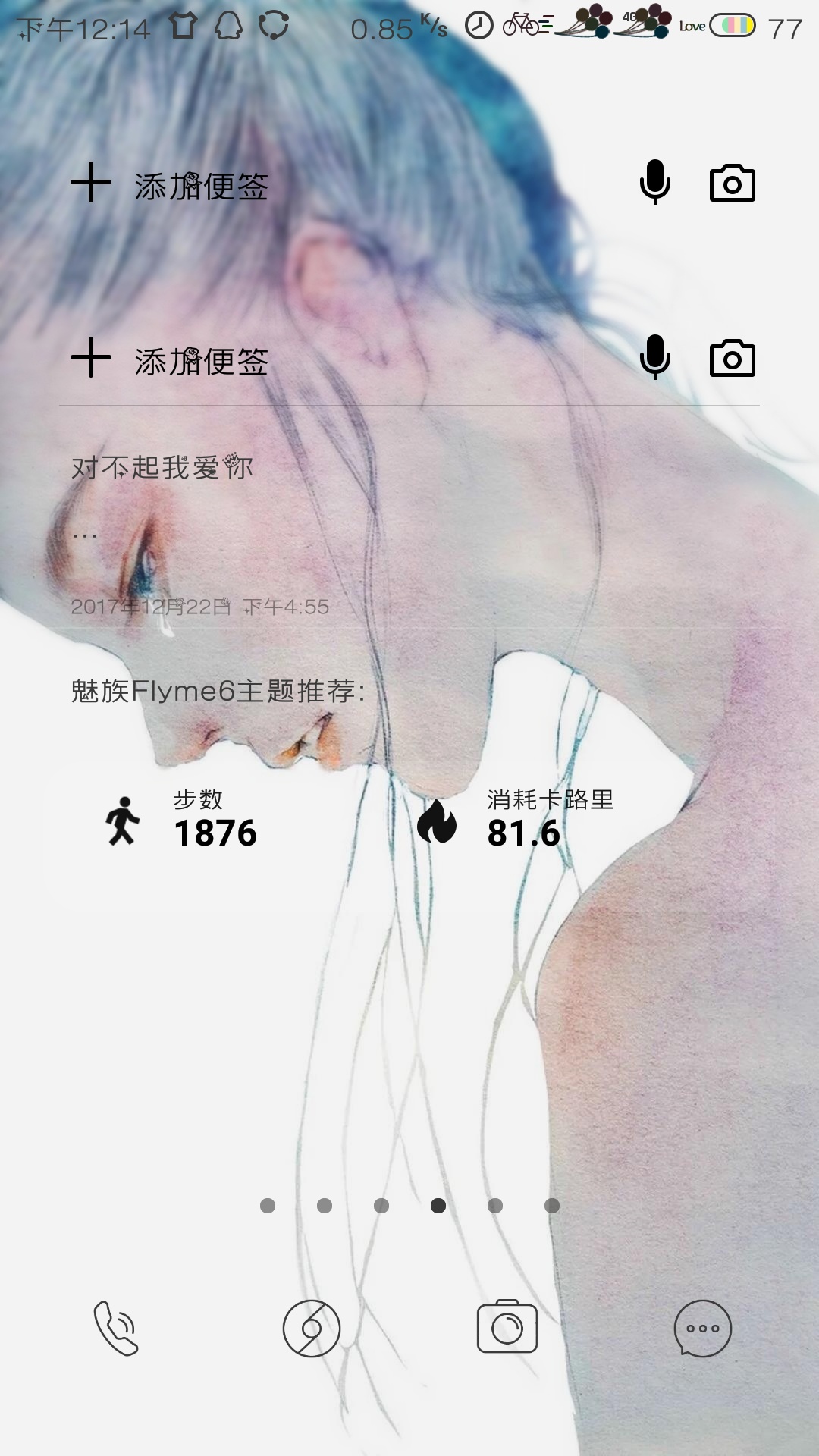Add a note above the 对不起我爱你 entry
819x1456 pixels.
click(171, 359)
